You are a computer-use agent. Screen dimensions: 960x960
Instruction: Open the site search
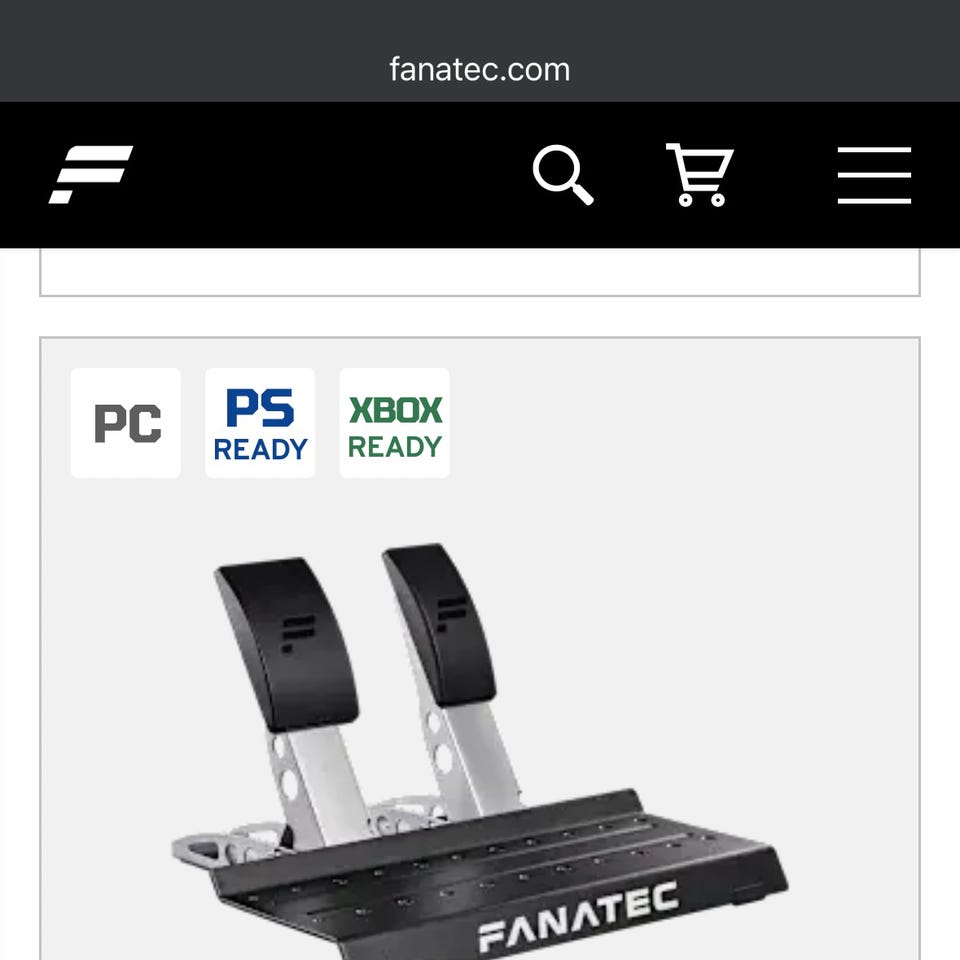(563, 175)
